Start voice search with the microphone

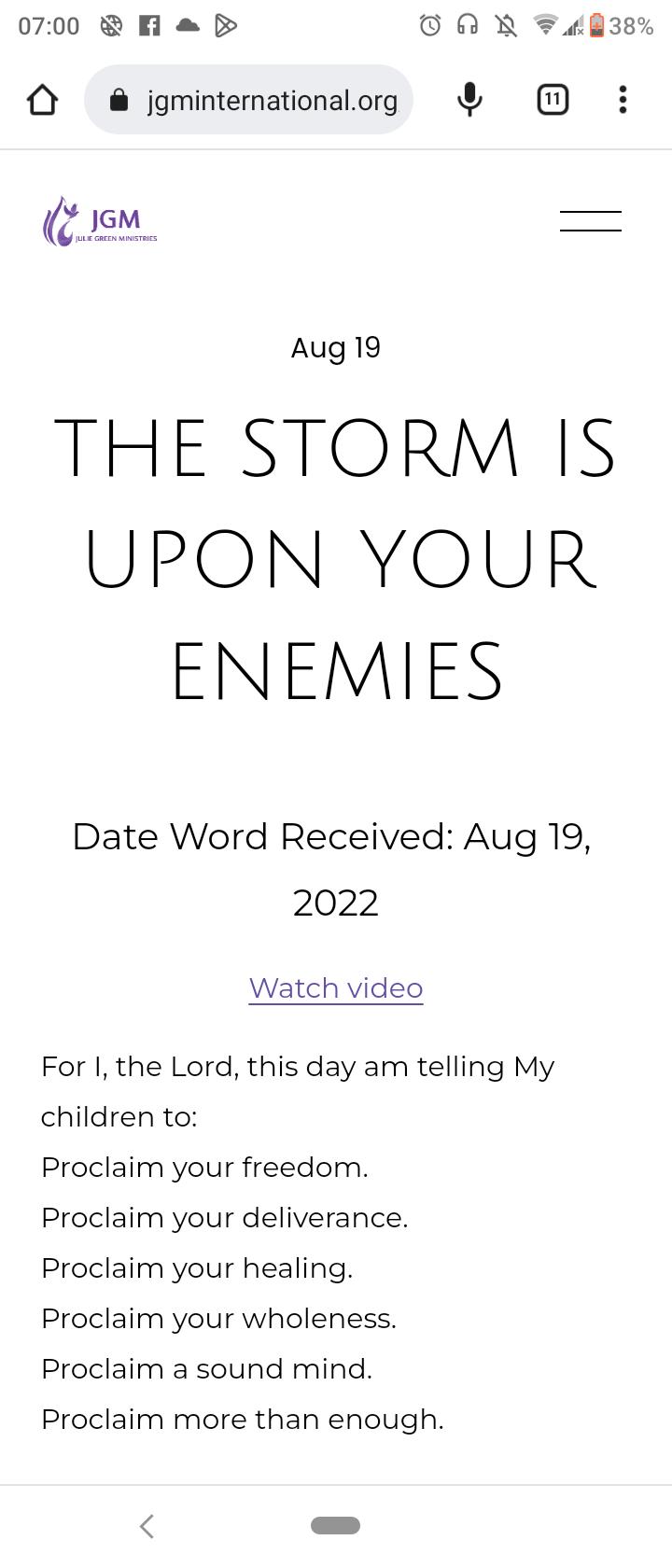(469, 100)
